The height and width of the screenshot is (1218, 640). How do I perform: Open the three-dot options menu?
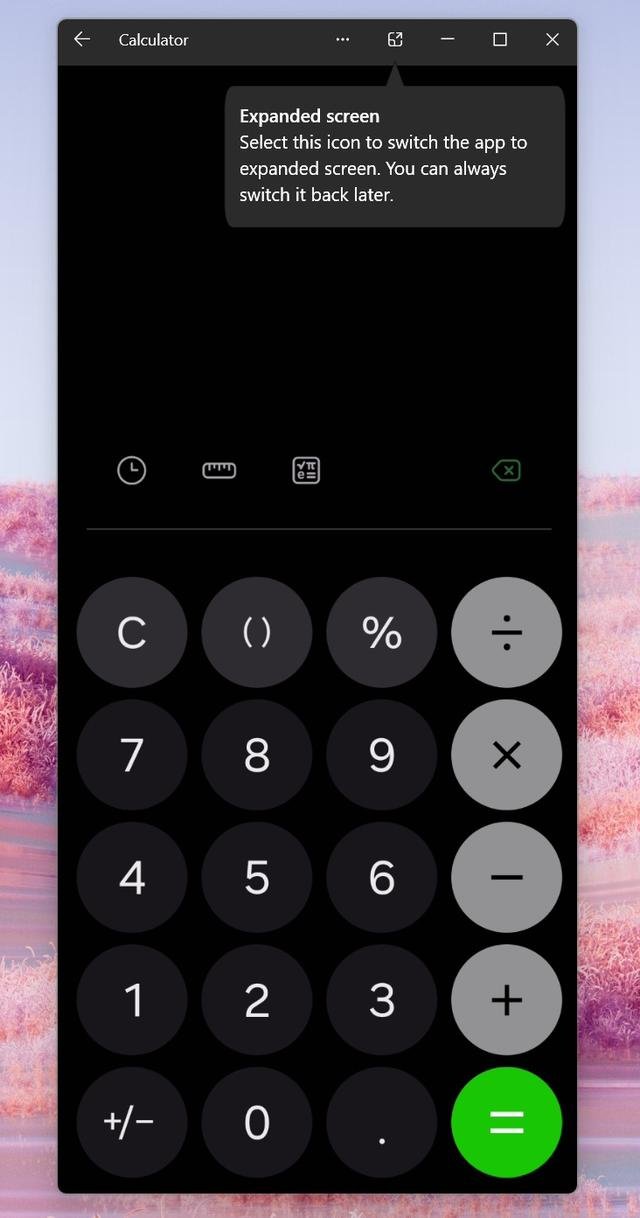coord(343,40)
